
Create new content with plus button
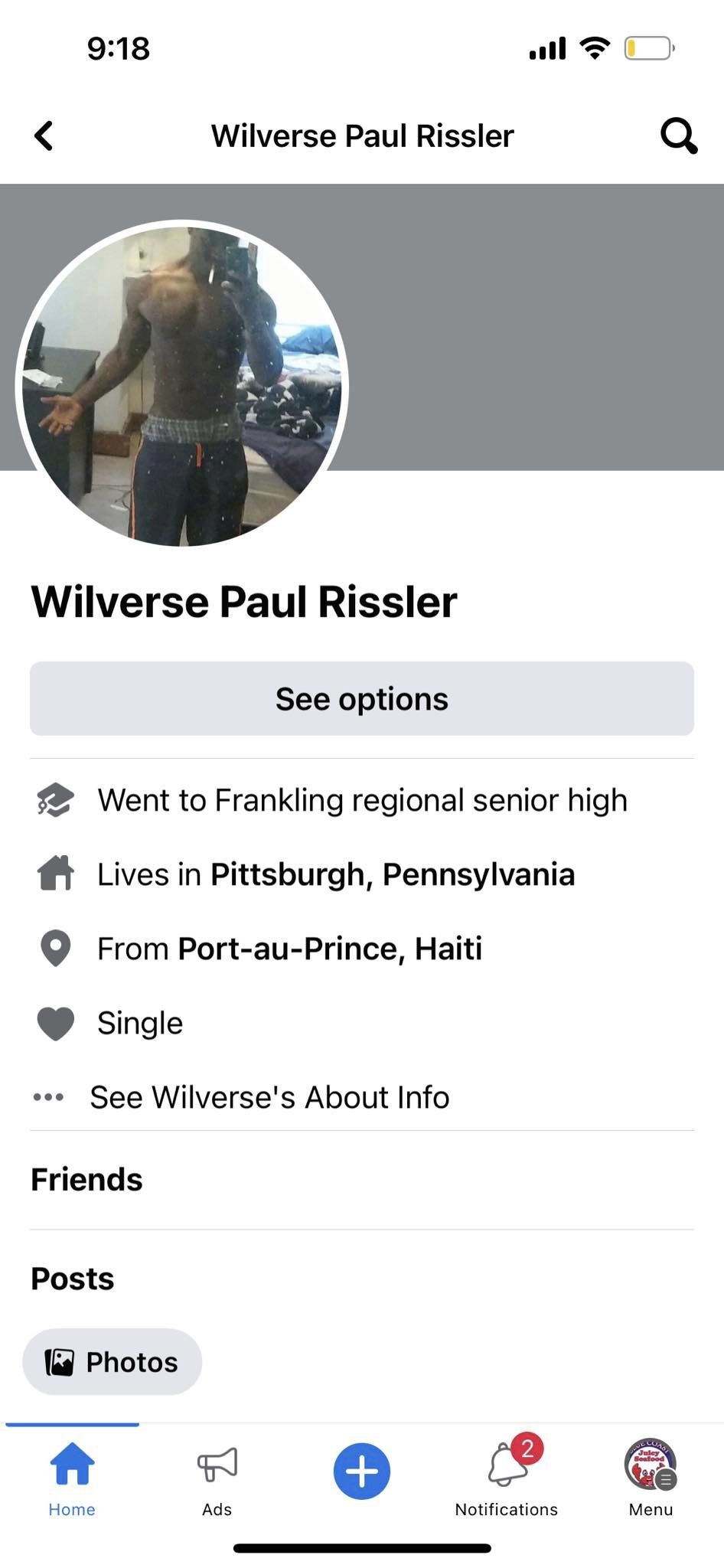(362, 1471)
